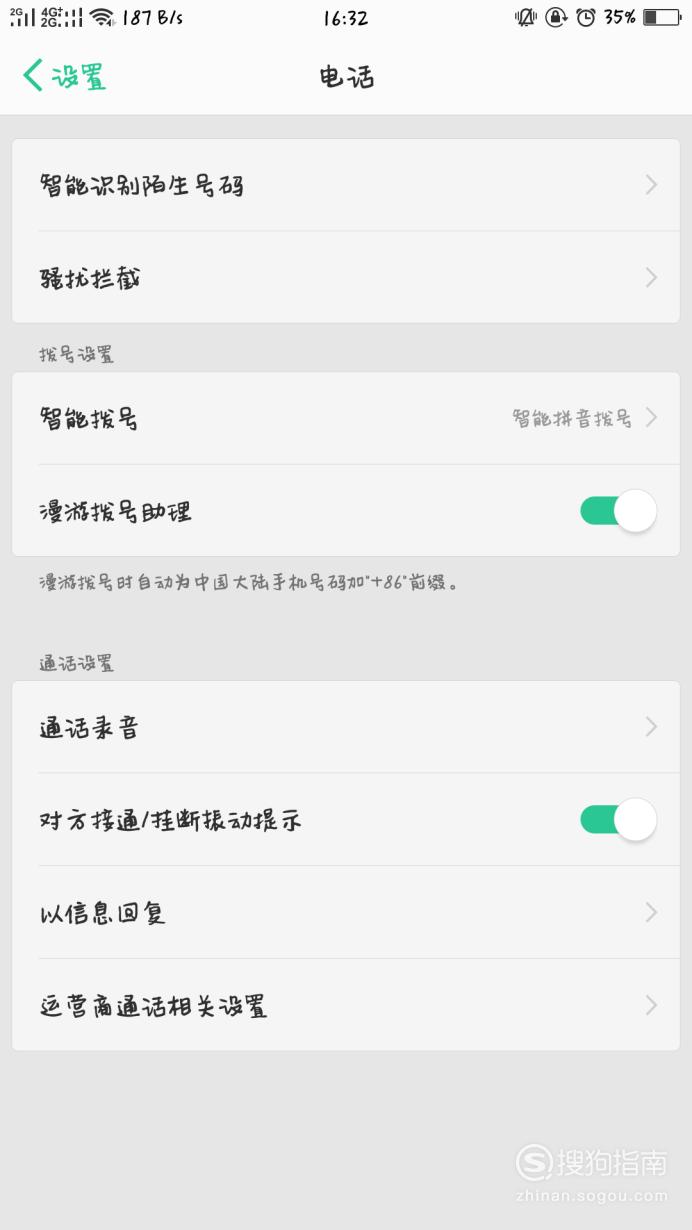Open 运营商通话相关设置
This screenshot has height=1230, width=692.
pyautogui.click(x=346, y=1005)
